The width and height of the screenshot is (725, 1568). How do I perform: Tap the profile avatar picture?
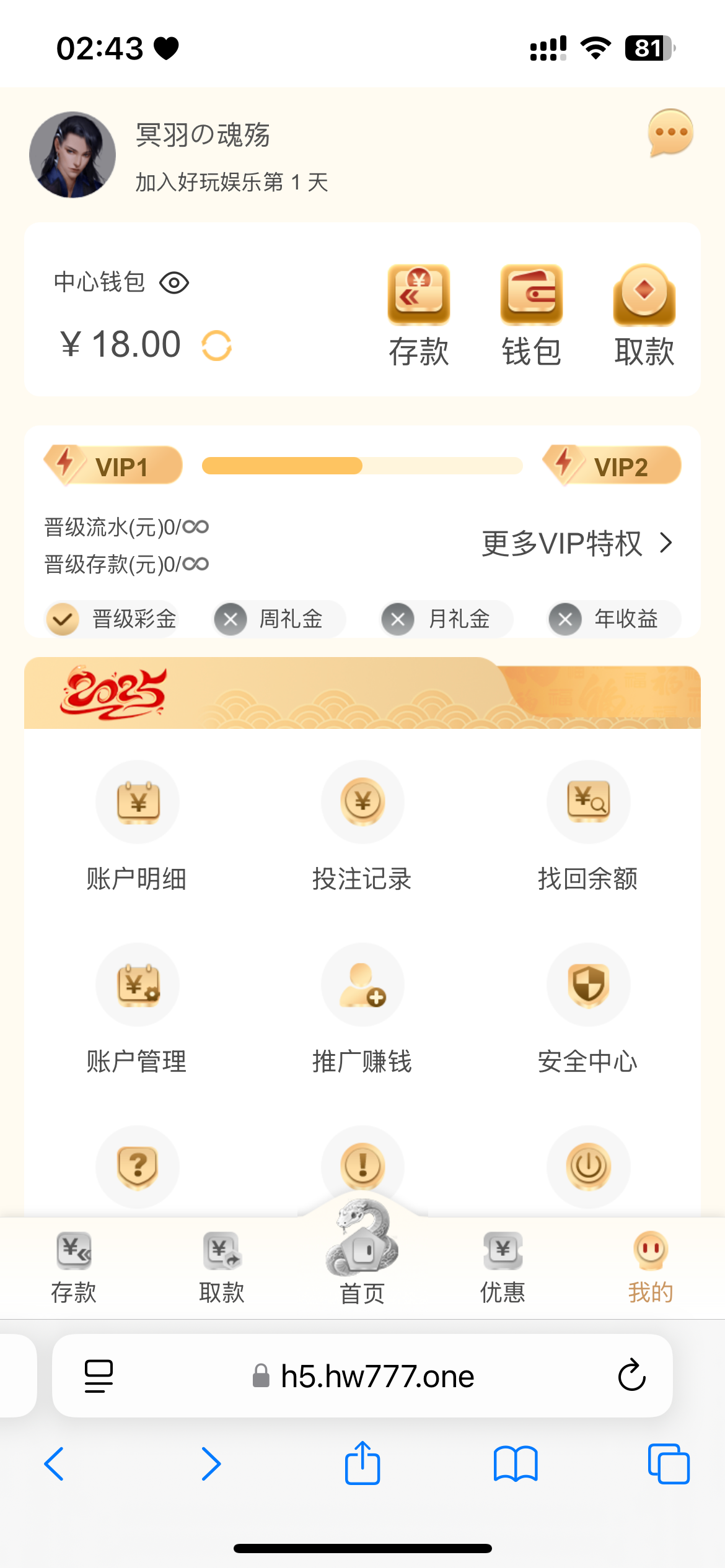point(72,155)
